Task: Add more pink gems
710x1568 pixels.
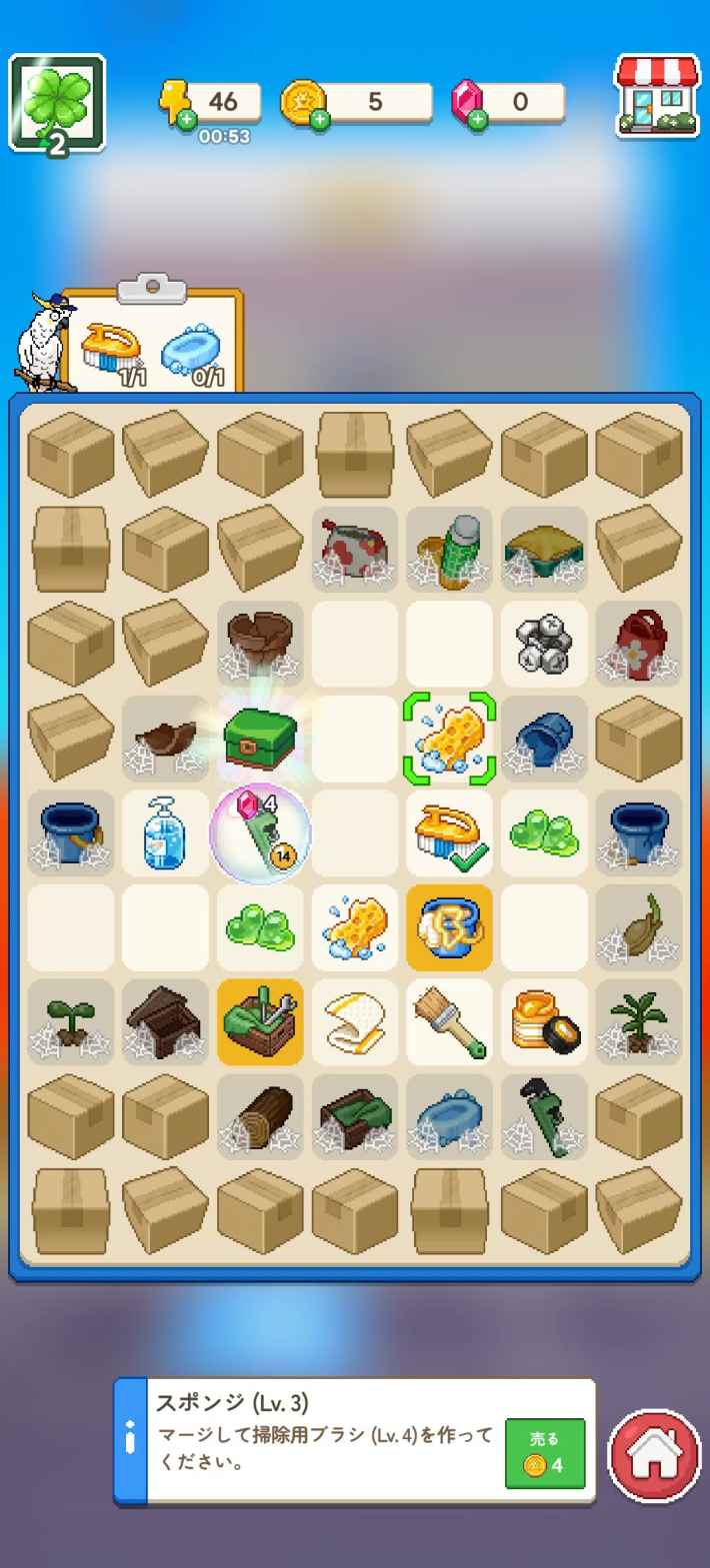Action: tap(478, 121)
